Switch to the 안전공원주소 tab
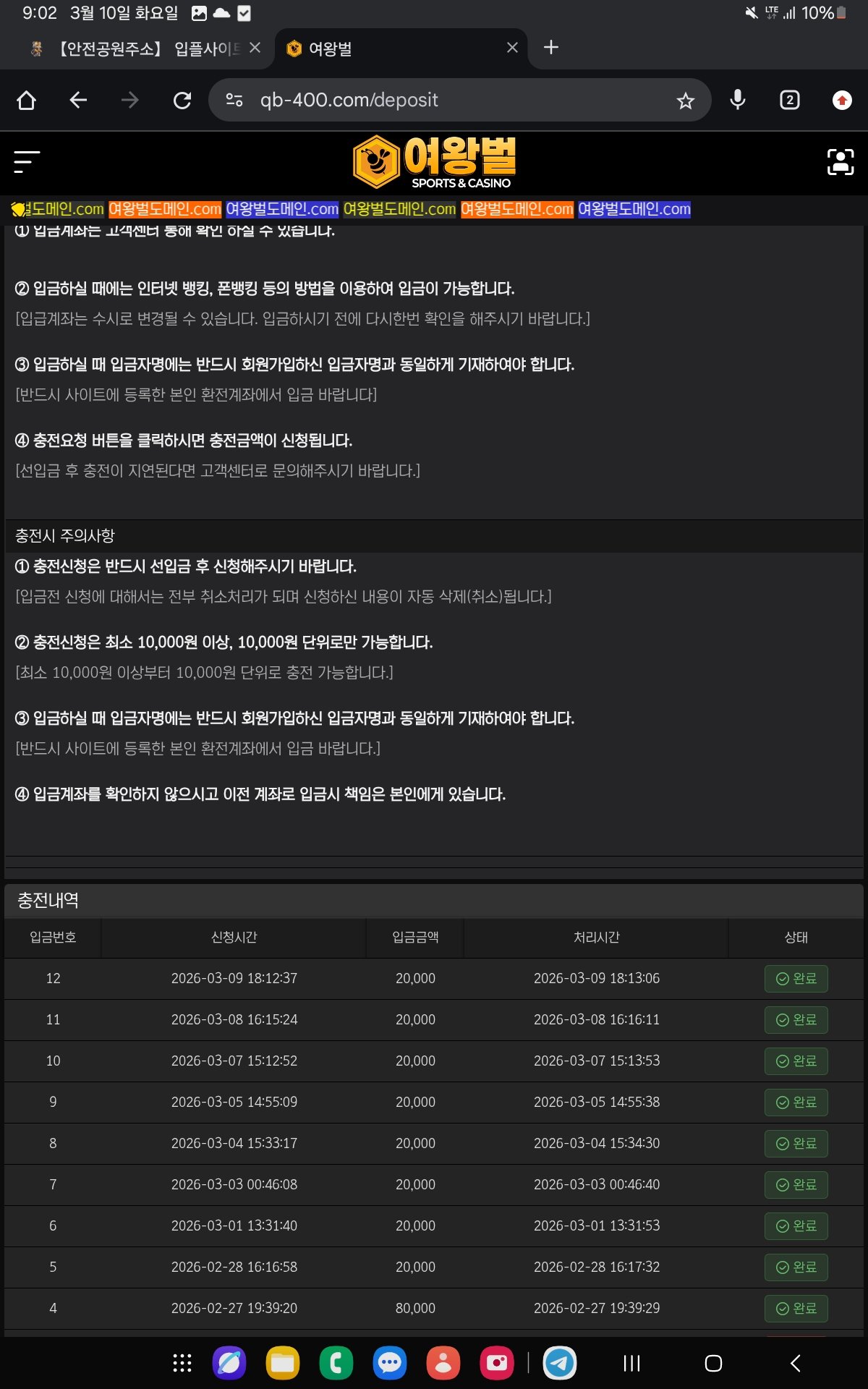The width and height of the screenshot is (868, 1389). (137, 48)
